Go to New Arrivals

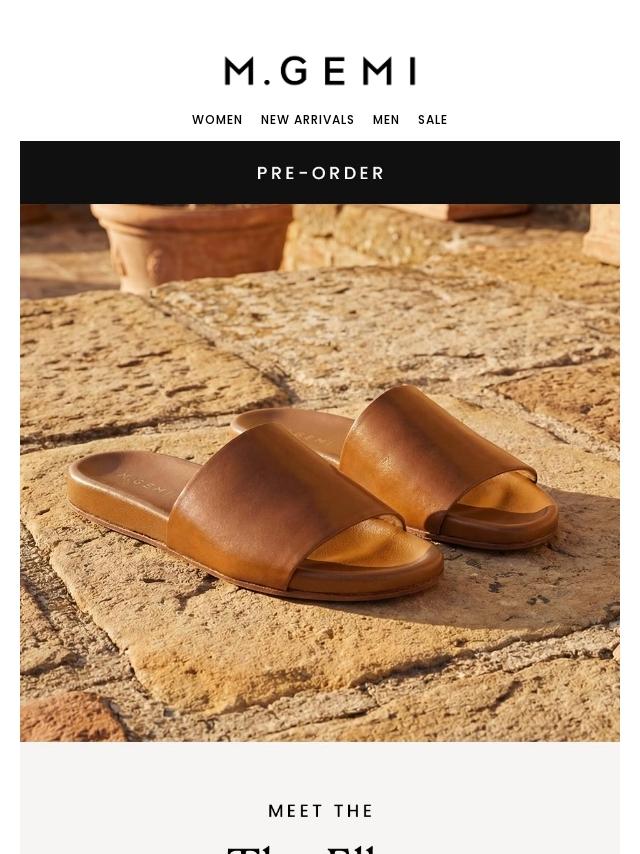(x=307, y=120)
